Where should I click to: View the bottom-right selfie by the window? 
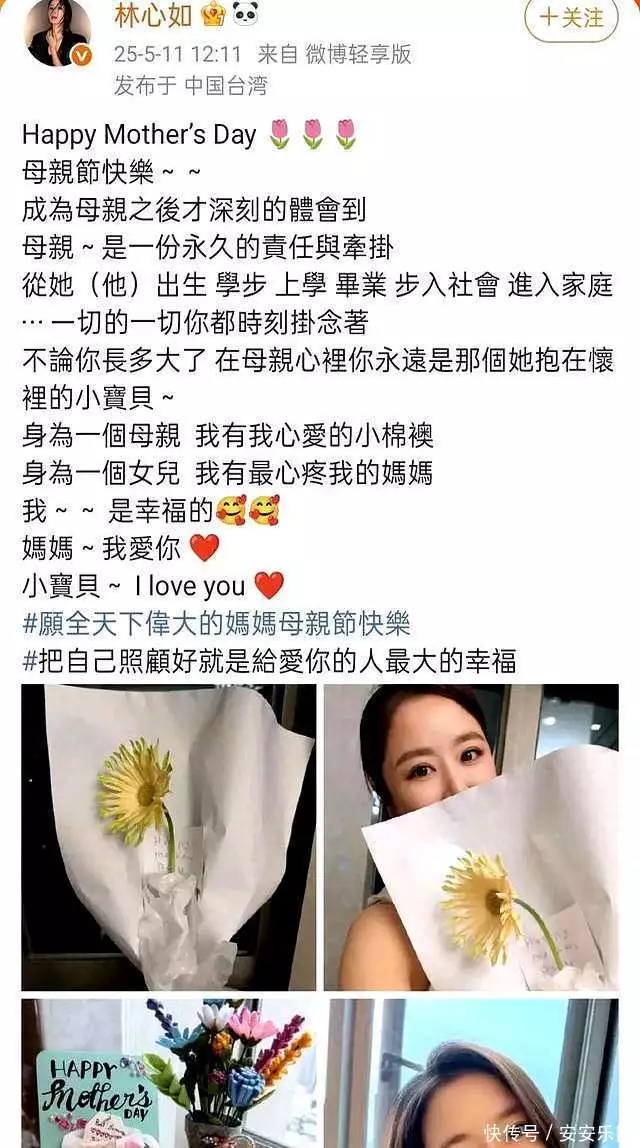point(470,1072)
